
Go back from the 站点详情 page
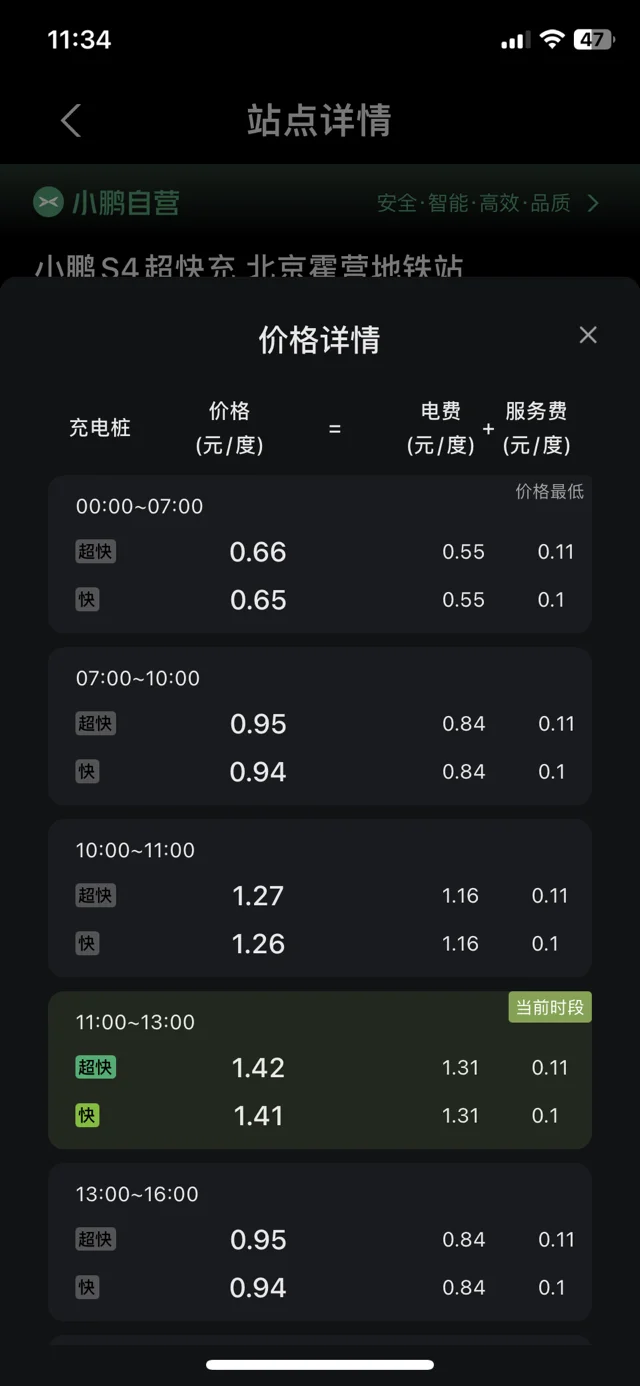click(70, 121)
